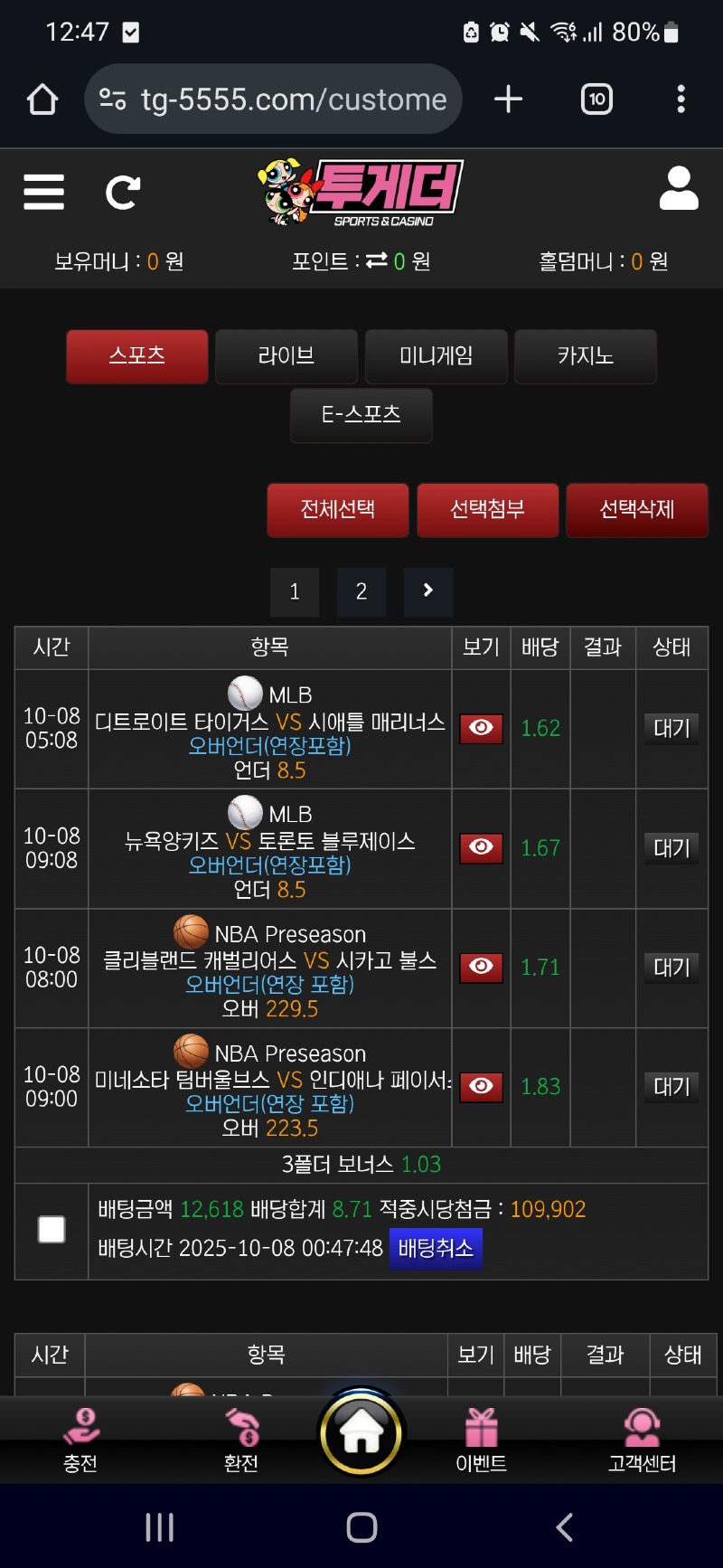
Task: Check the bet slip checkbox
Action: (x=52, y=1229)
